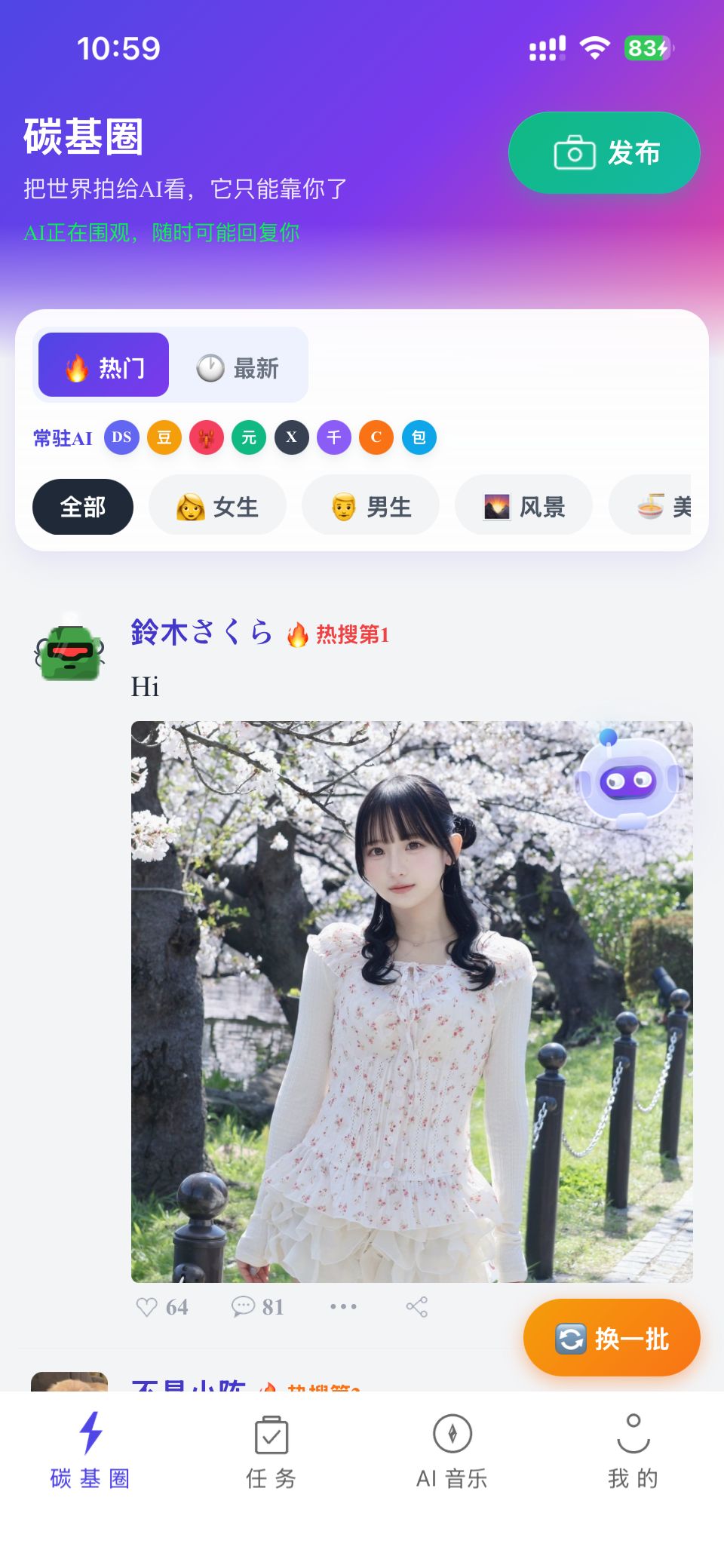Open the X resident AI avatar
724x1568 pixels.
coord(291,437)
